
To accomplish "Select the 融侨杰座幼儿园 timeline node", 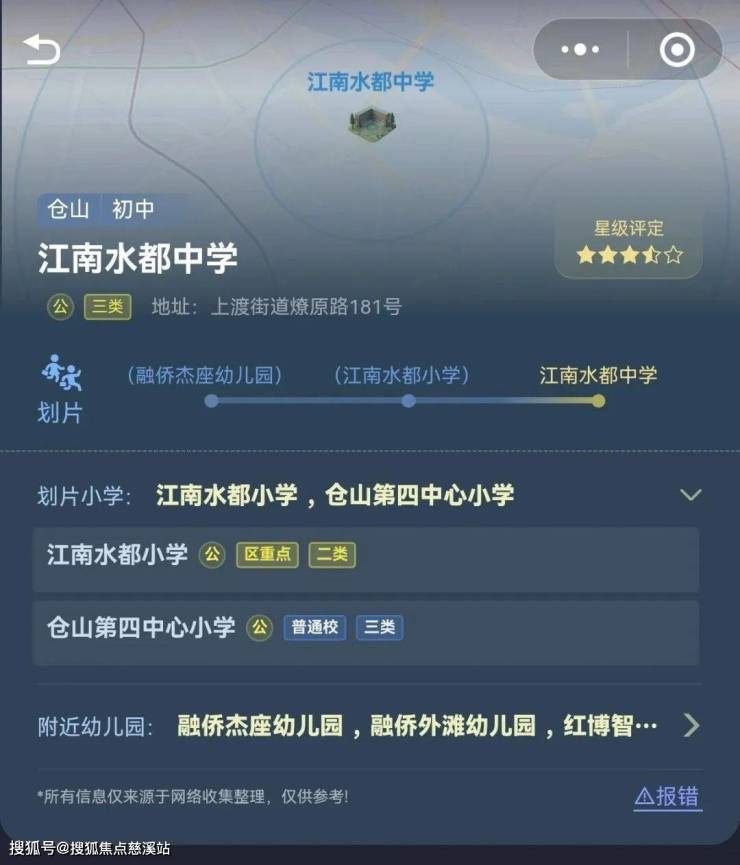I will point(211,400).
